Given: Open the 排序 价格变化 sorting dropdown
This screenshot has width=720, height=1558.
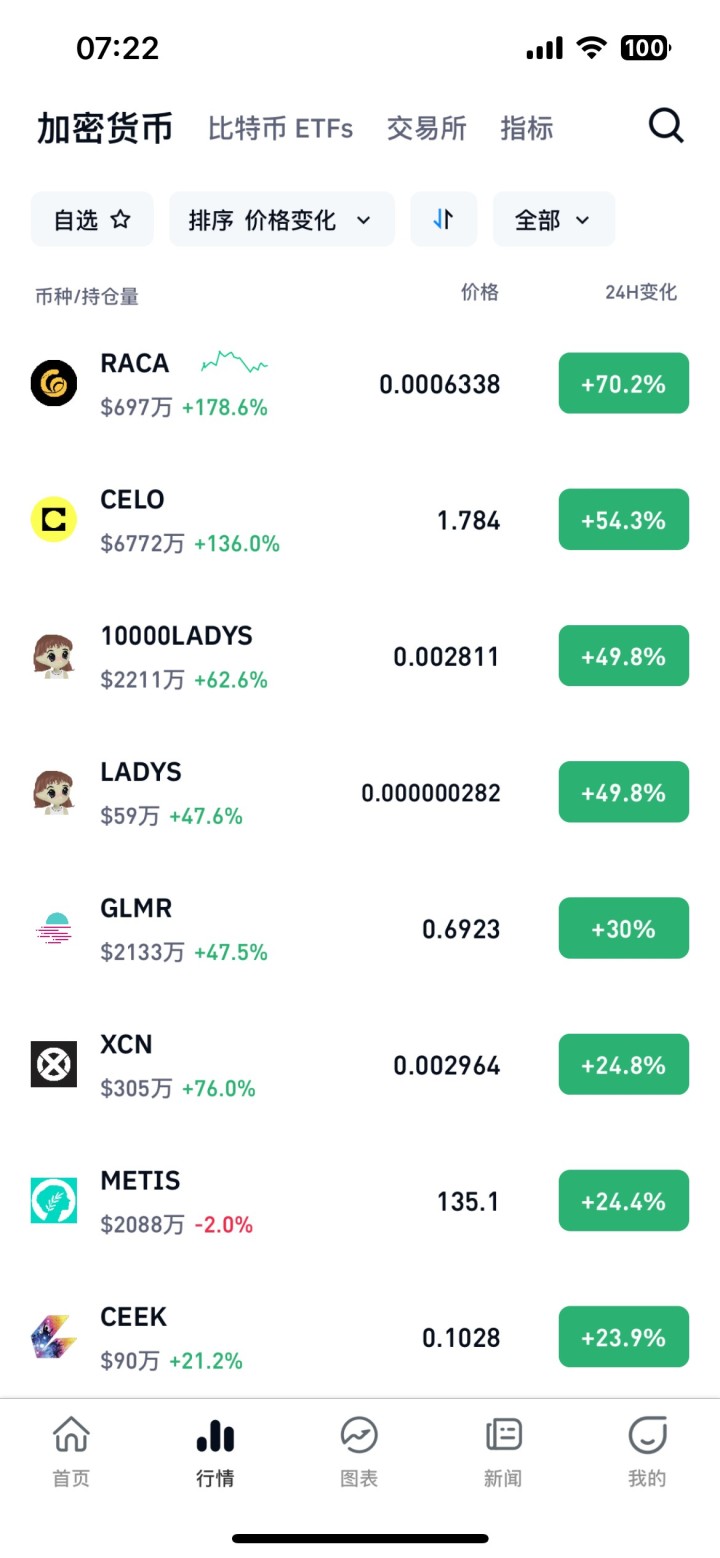Looking at the screenshot, I should (x=281, y=219).
